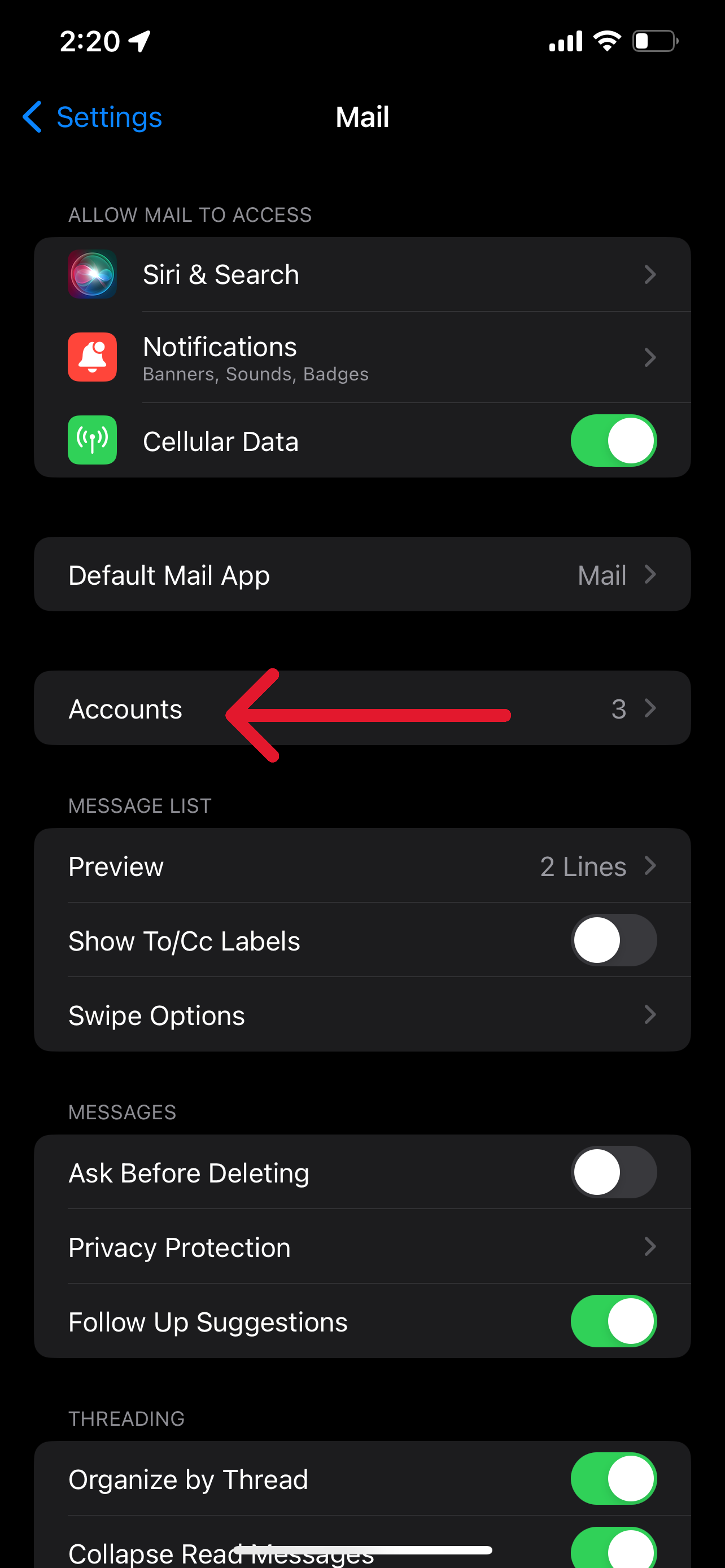Viewport: 725px width, 1568px height.
Task: Disable Follow Up Suggestions
Action: click(x=613, y=1321)
